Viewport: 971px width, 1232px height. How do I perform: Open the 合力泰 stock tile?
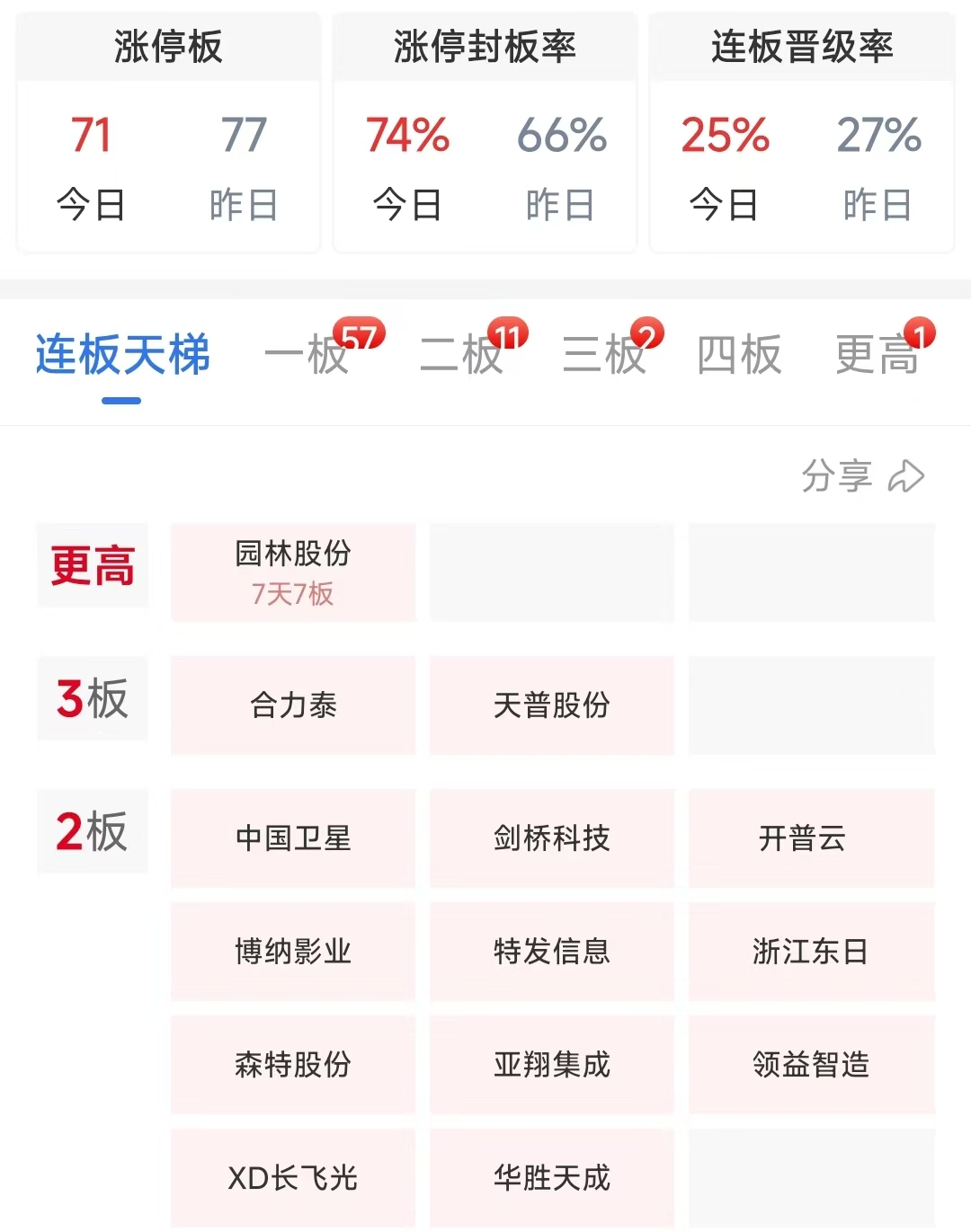coord(293,705)
